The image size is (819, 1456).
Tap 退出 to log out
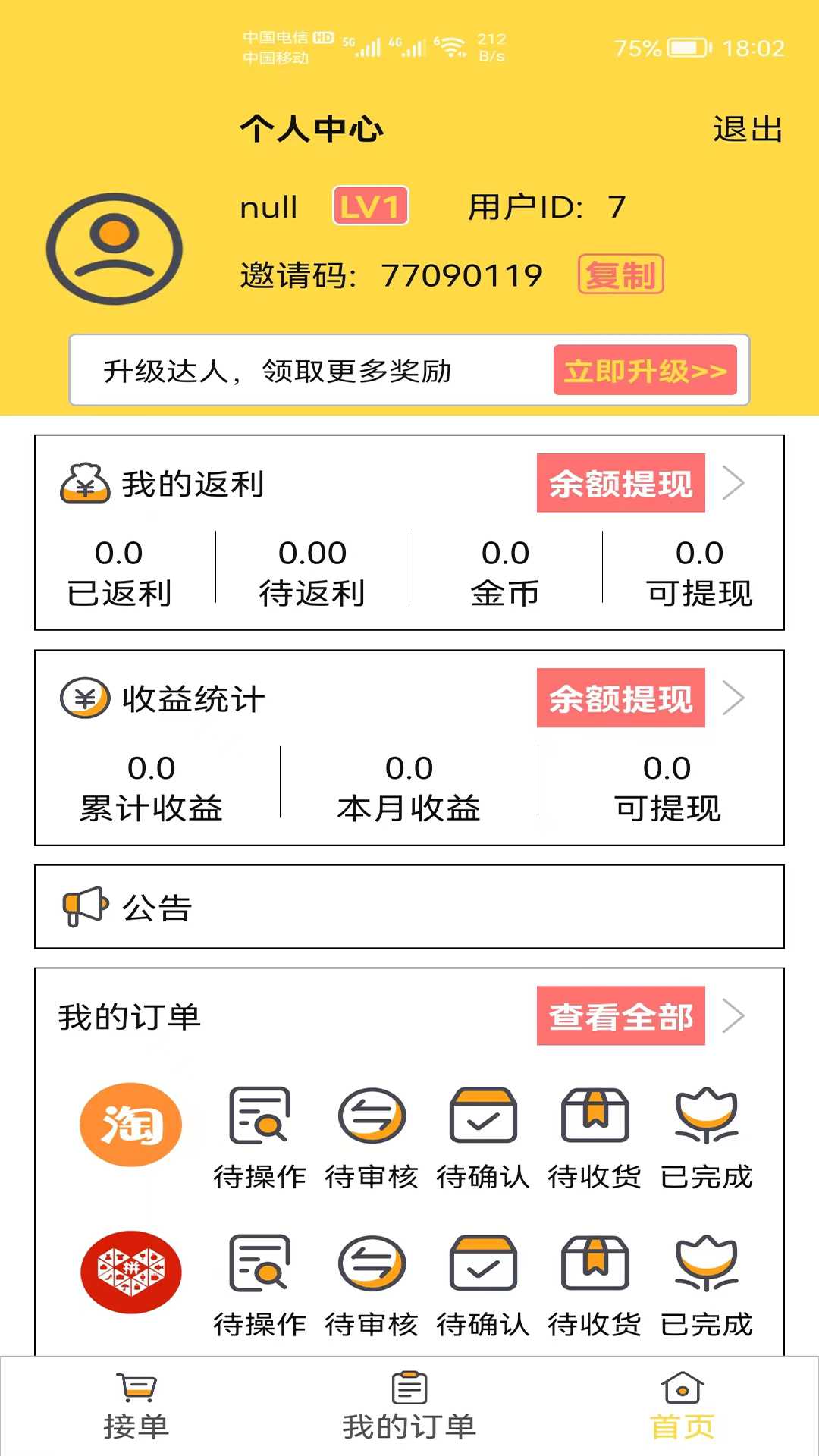746,127
